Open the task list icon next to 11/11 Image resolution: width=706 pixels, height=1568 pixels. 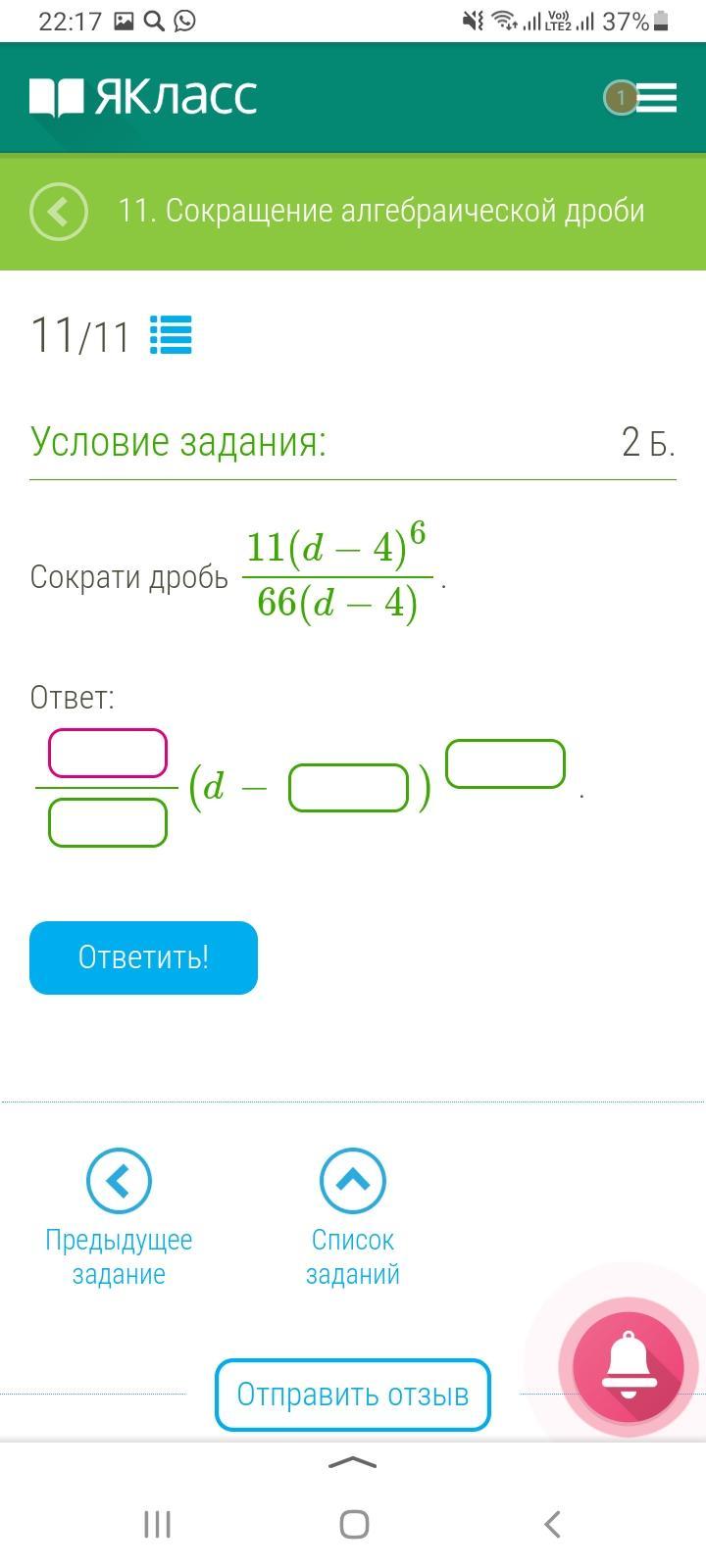pos(171,335)
